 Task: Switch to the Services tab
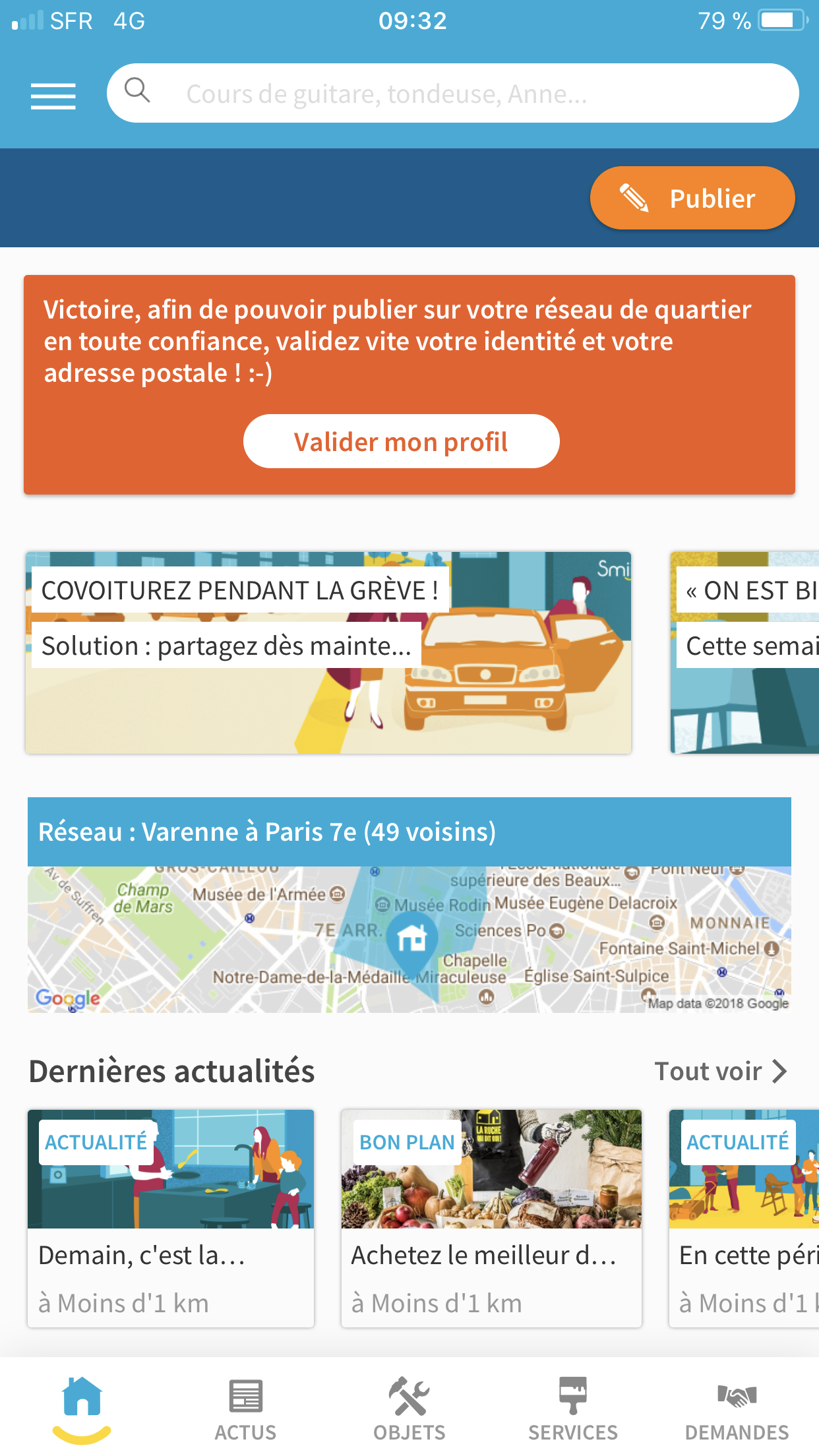(573, 1409)
